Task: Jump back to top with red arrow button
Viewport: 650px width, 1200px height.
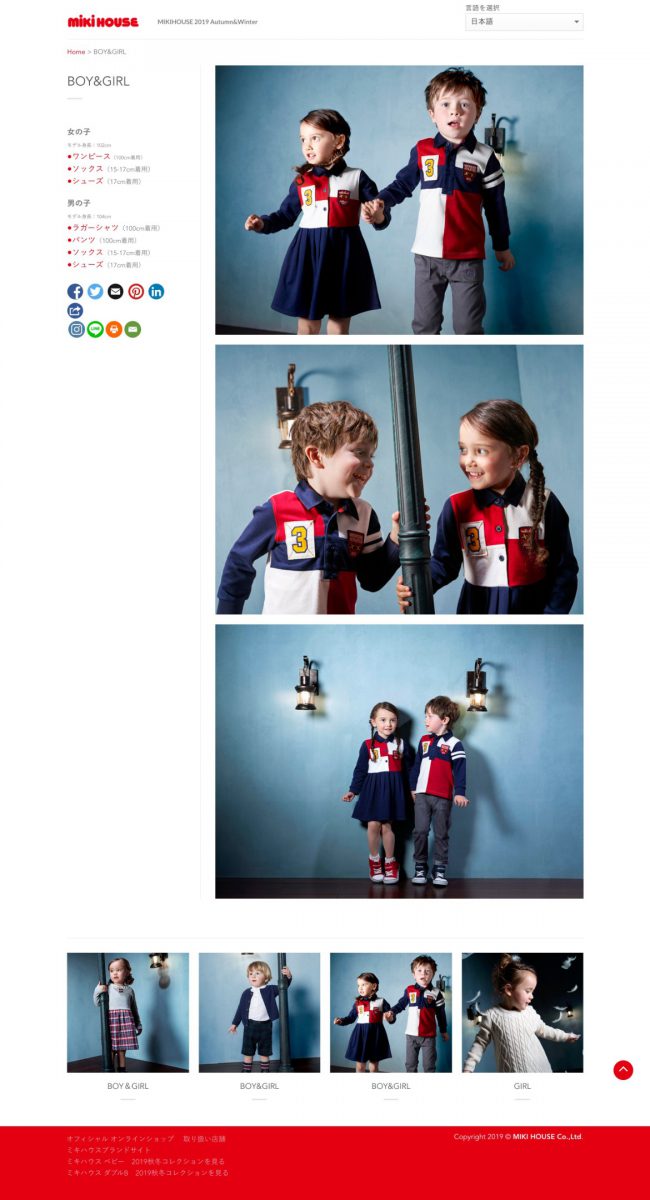Action: coord(623,1070)
